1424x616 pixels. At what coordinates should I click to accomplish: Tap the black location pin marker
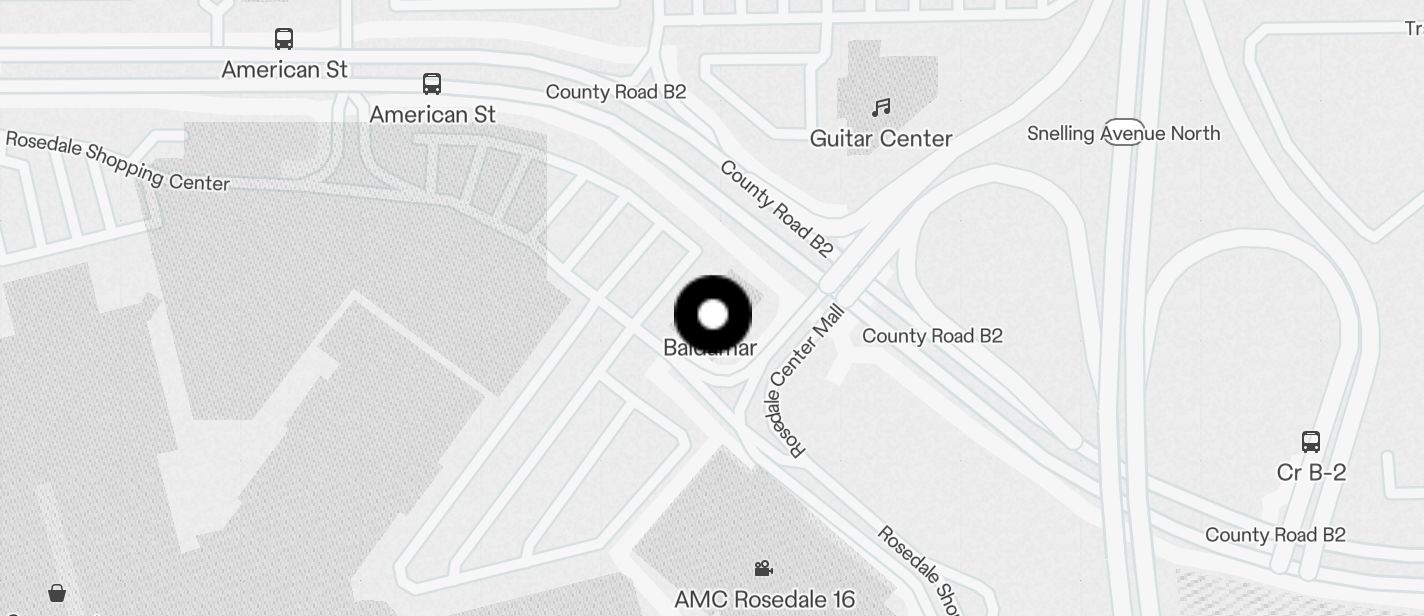pyautogui.click(x=712, y=315)
